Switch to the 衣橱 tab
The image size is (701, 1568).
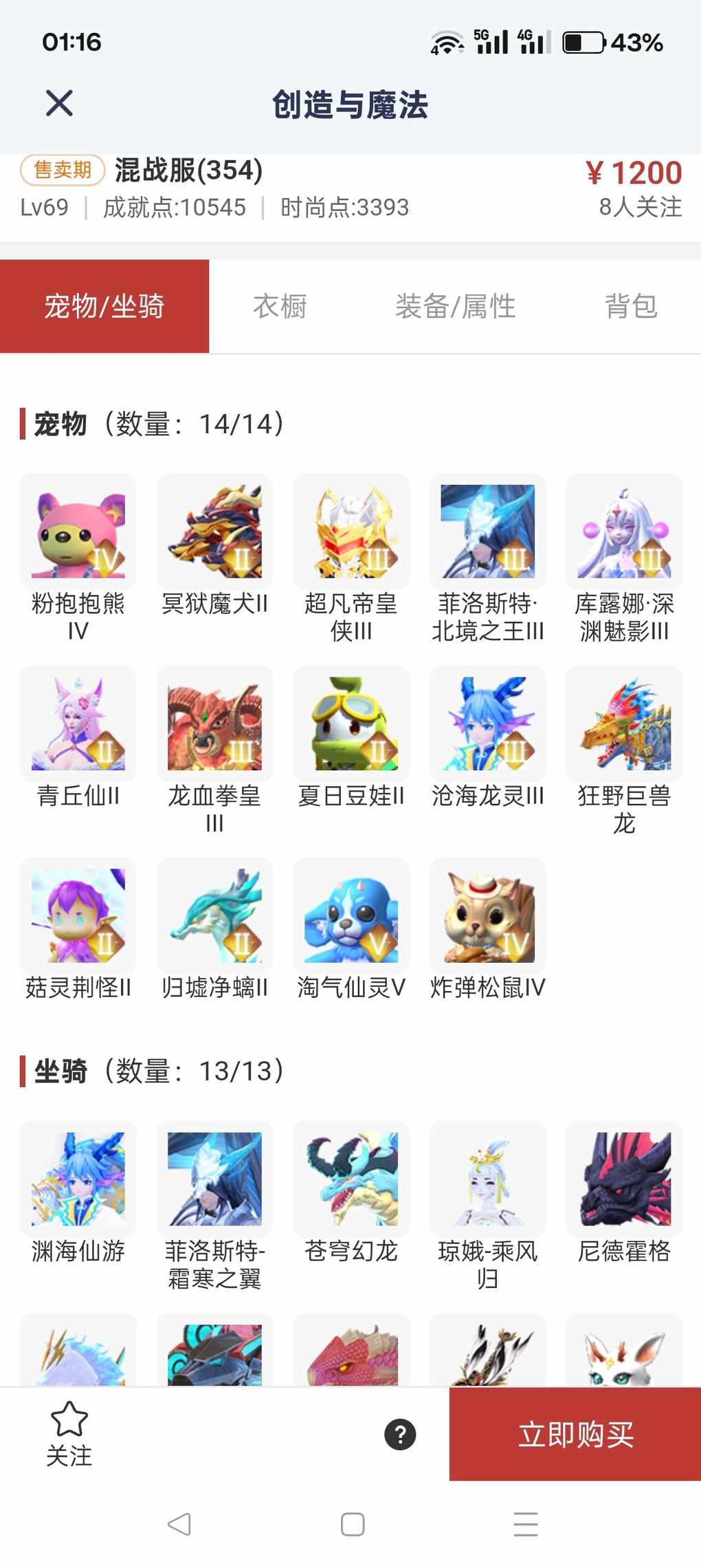(280, 306)
